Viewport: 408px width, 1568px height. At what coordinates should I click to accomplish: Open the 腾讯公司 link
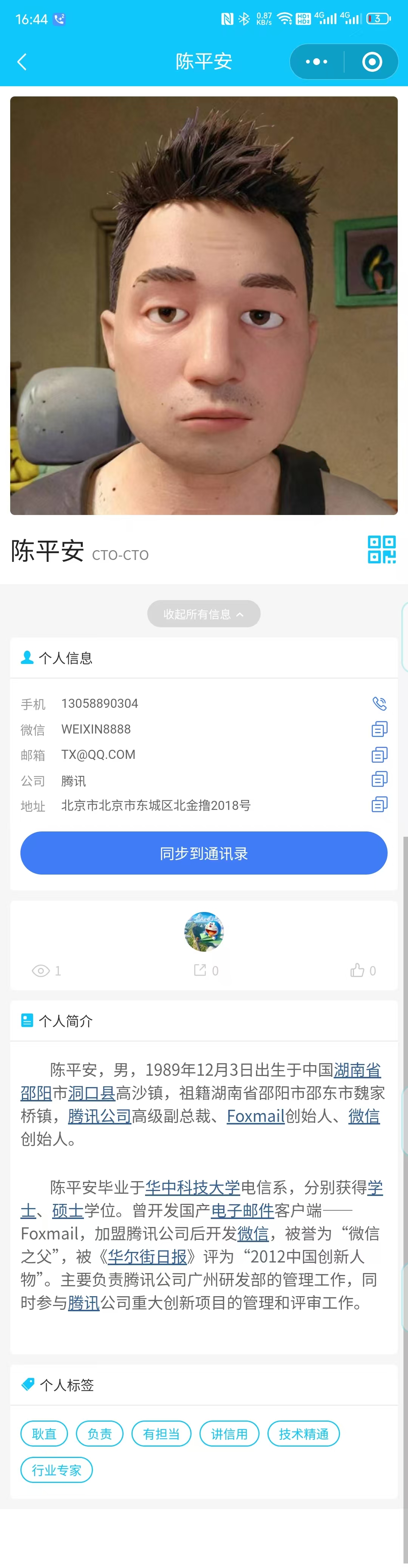point(100,1116)
